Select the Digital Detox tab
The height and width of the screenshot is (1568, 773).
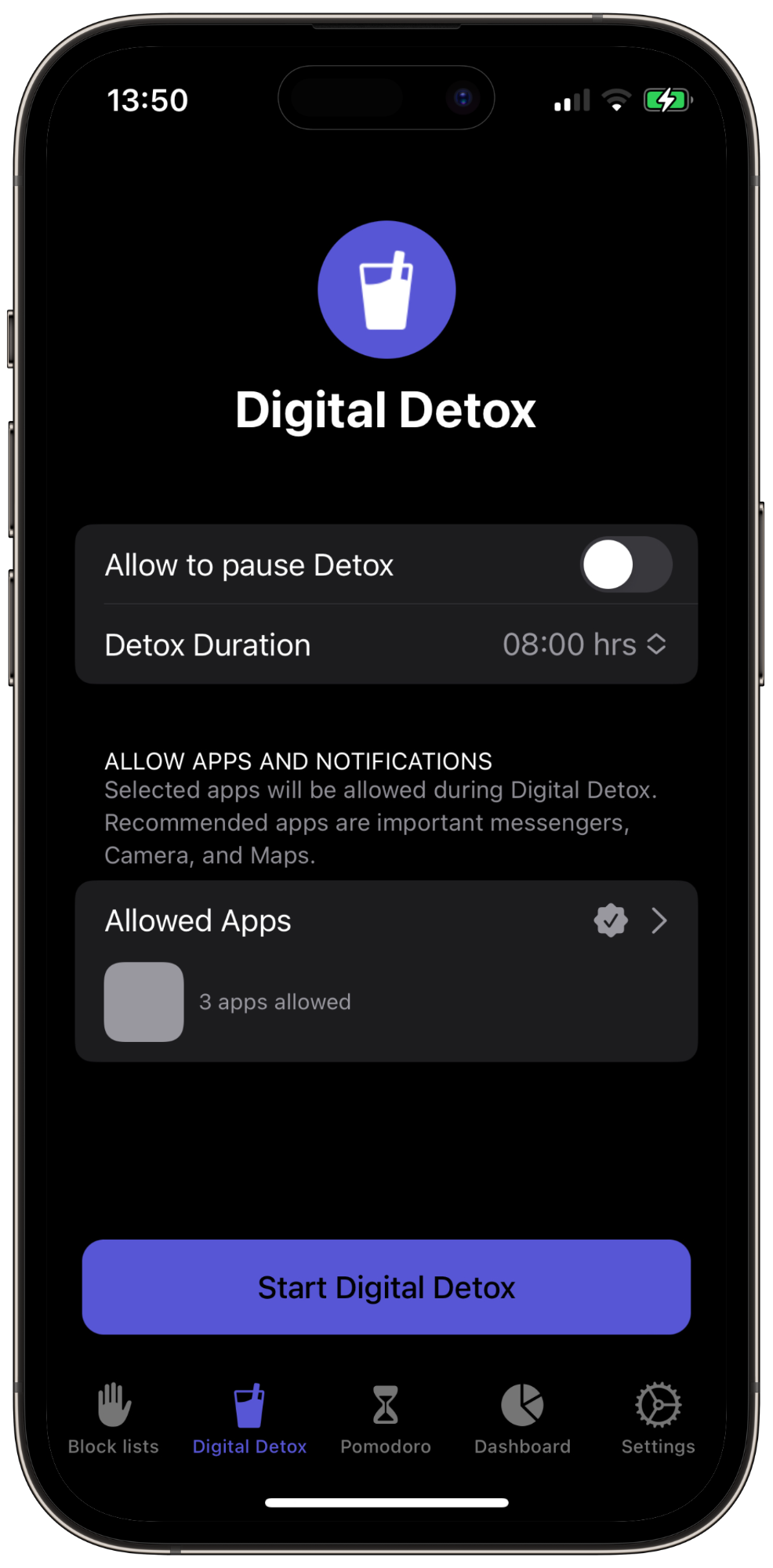(249, 1418)
